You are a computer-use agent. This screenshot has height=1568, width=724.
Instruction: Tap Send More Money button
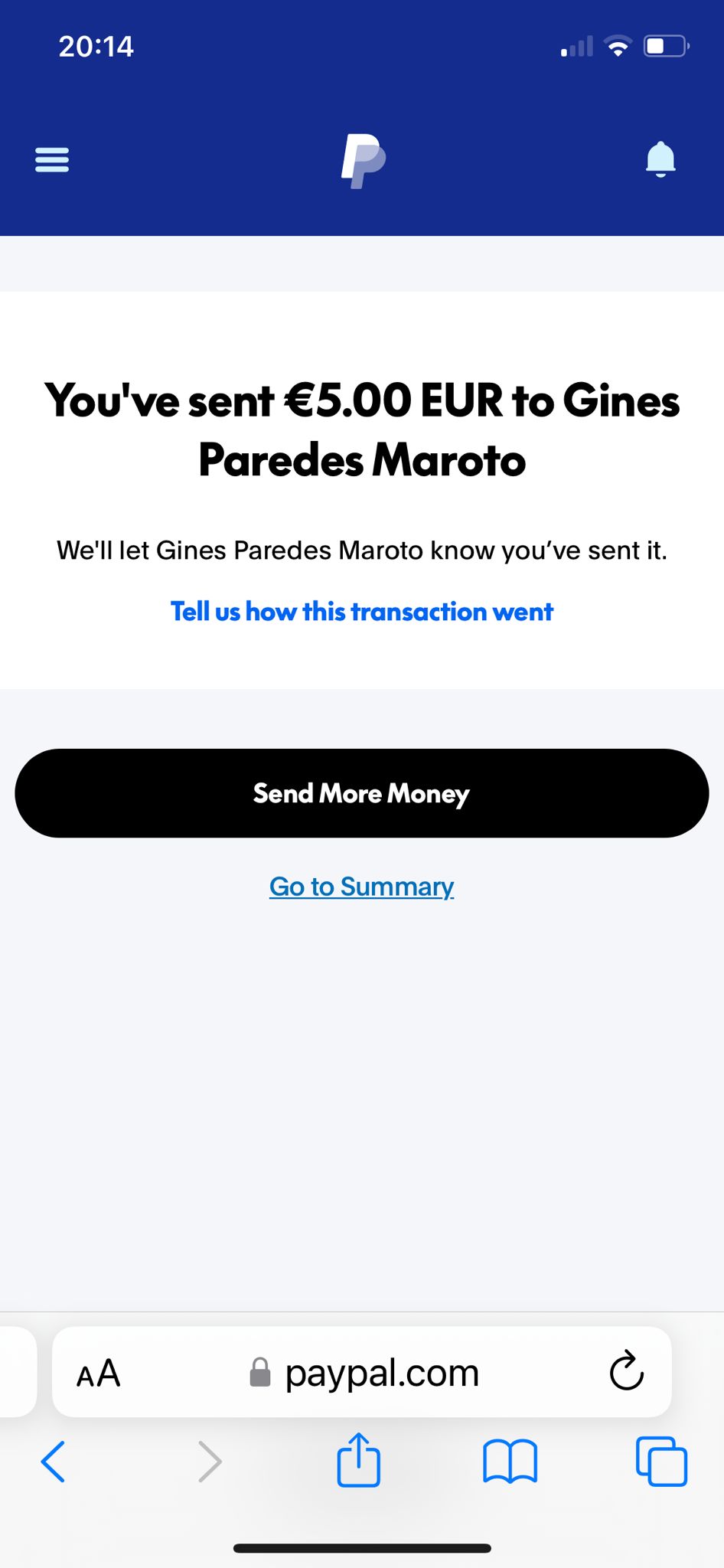tap(361, 793)
